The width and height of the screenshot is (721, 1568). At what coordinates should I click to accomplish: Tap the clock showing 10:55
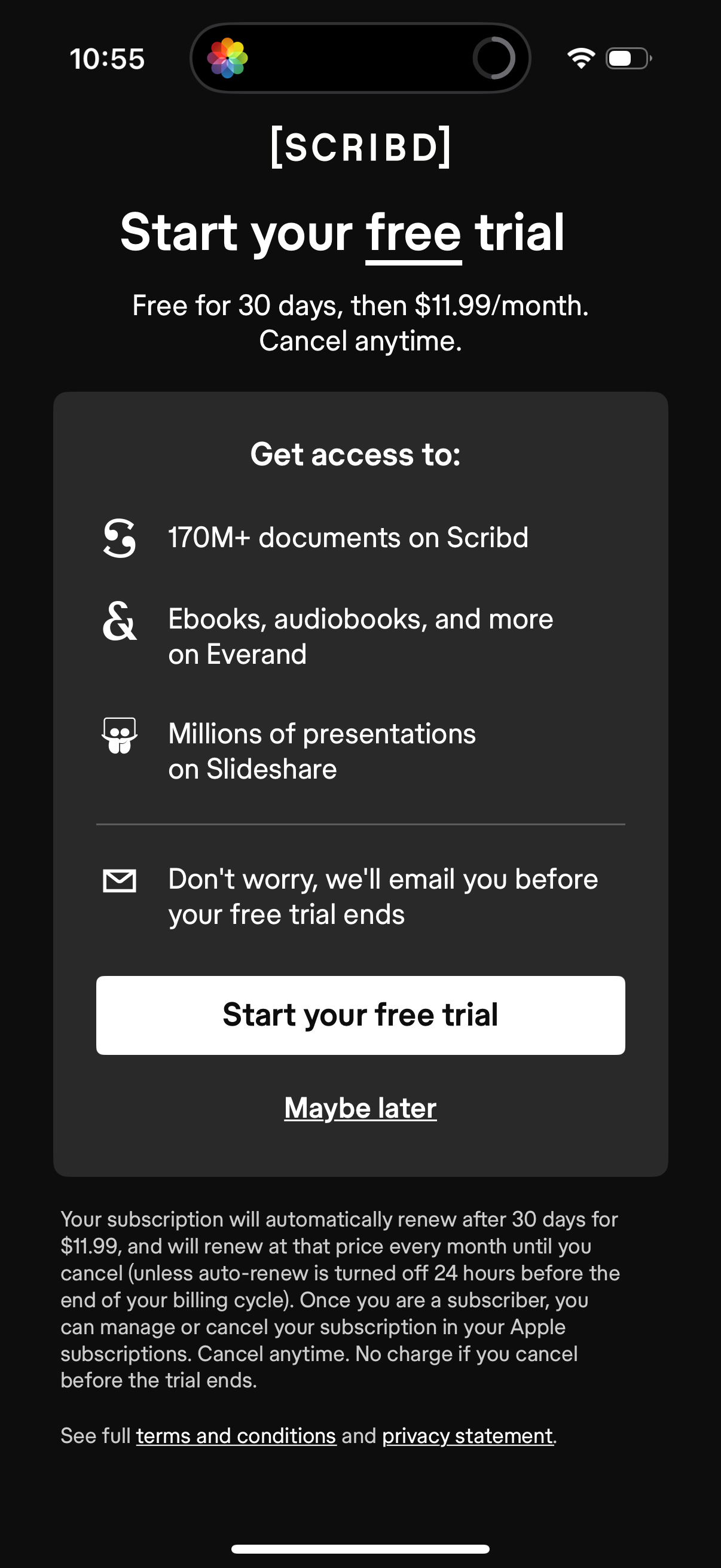pos(107,58)
